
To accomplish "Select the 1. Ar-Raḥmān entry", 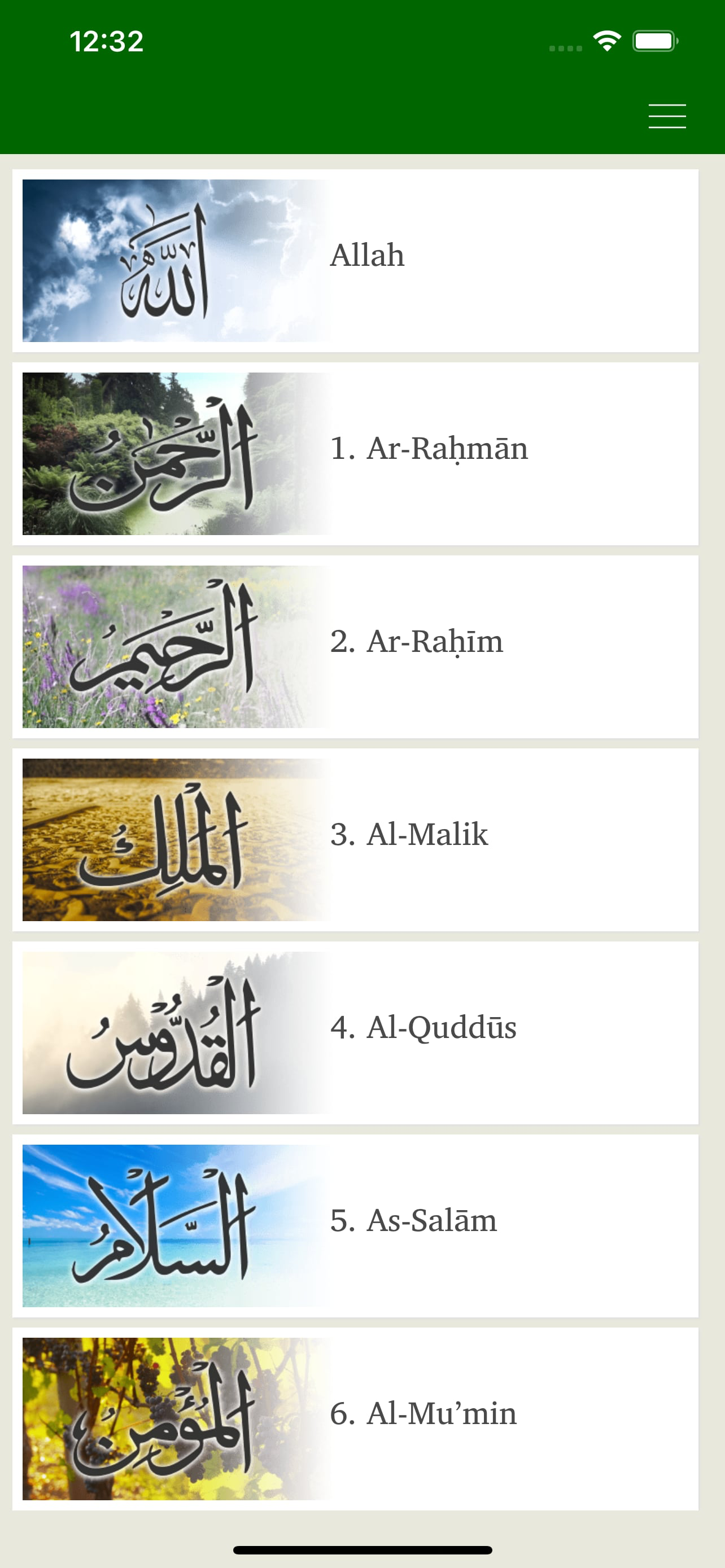I will [x=355, y=453].
